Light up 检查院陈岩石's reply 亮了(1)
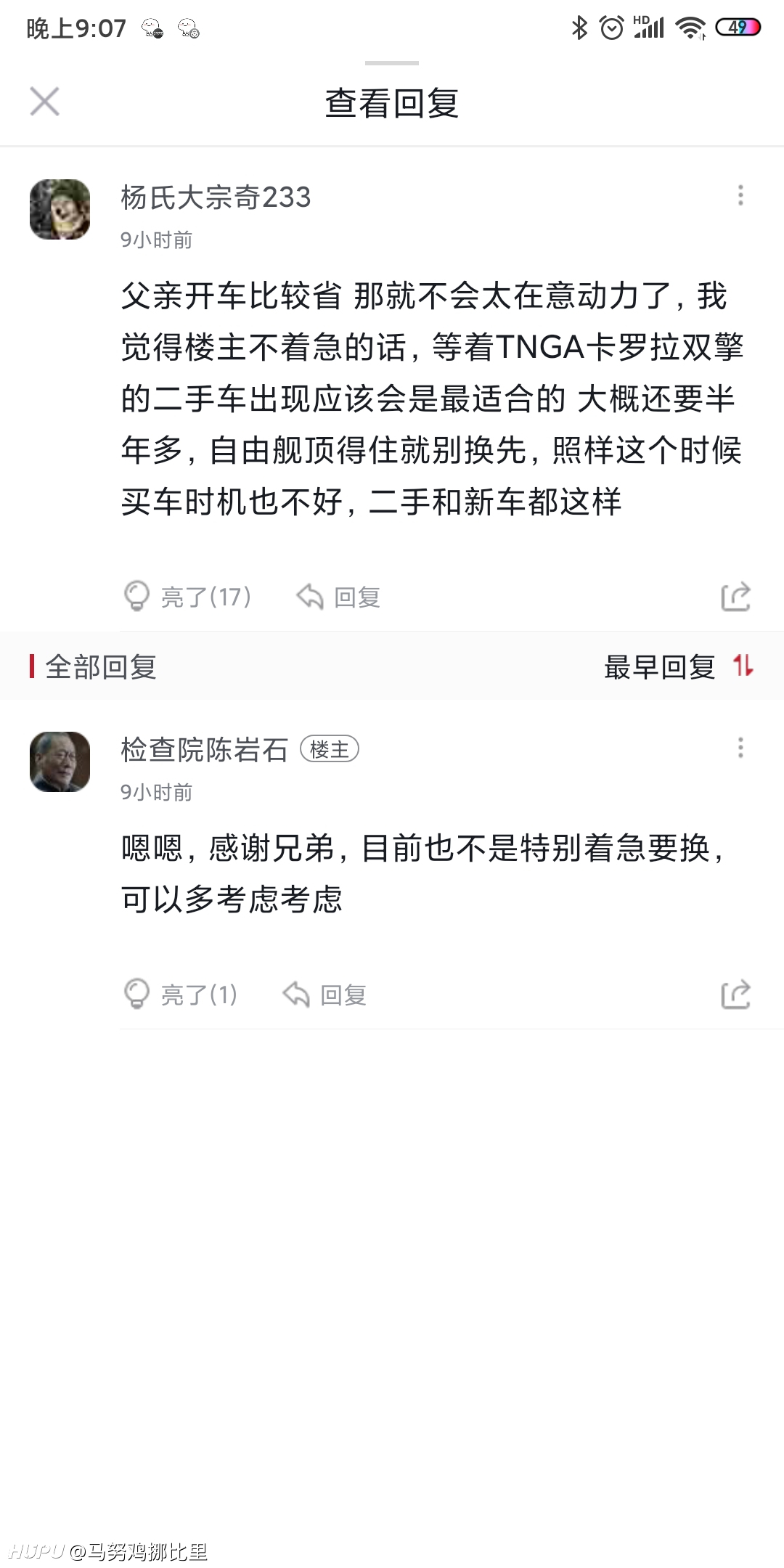Viewport: 784px width, 1568px height. click(x=181, y=994)
